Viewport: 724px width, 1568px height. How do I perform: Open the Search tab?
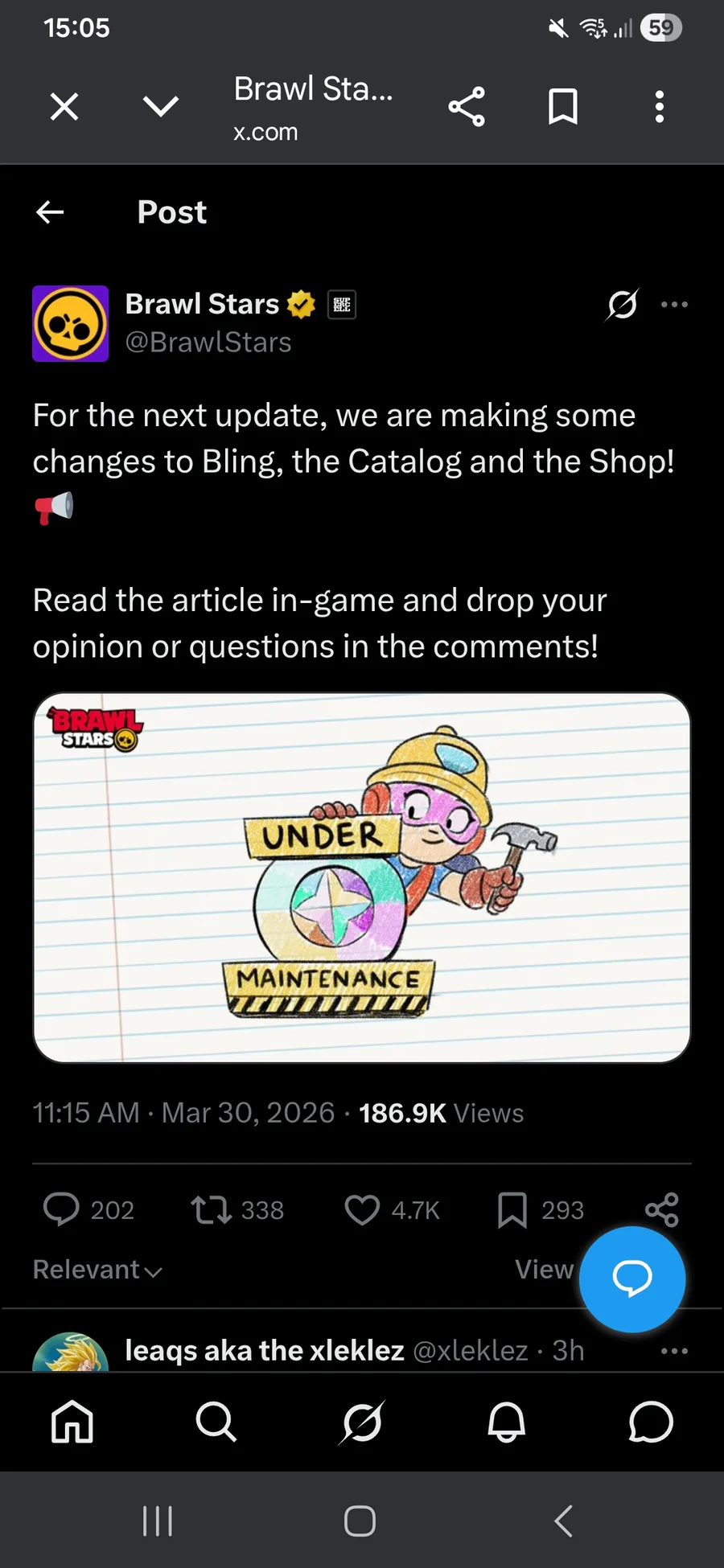(x=216, y=1422)
